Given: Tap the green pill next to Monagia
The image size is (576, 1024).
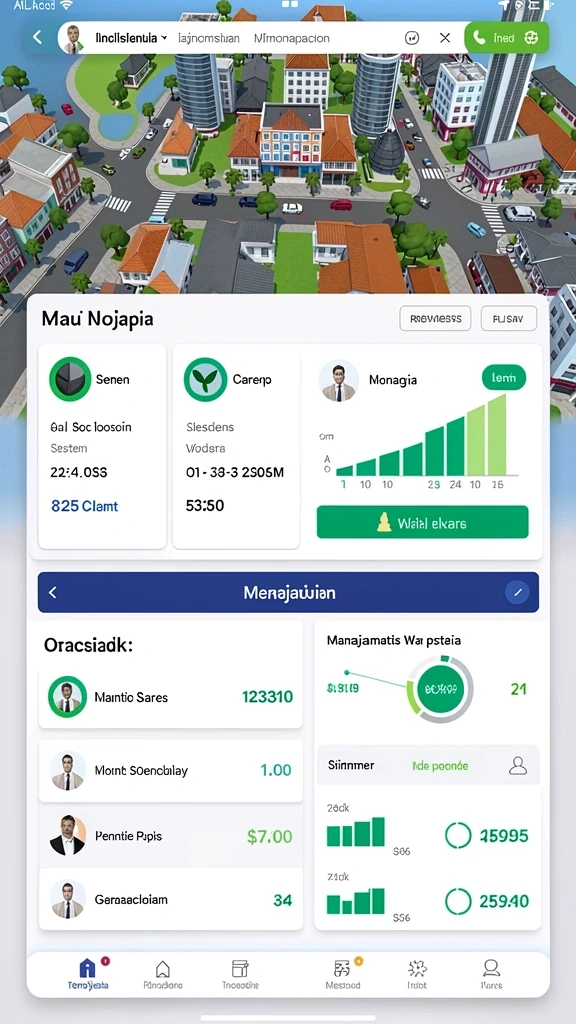Looking at the screenshot, I should click(x=504, y=377).
